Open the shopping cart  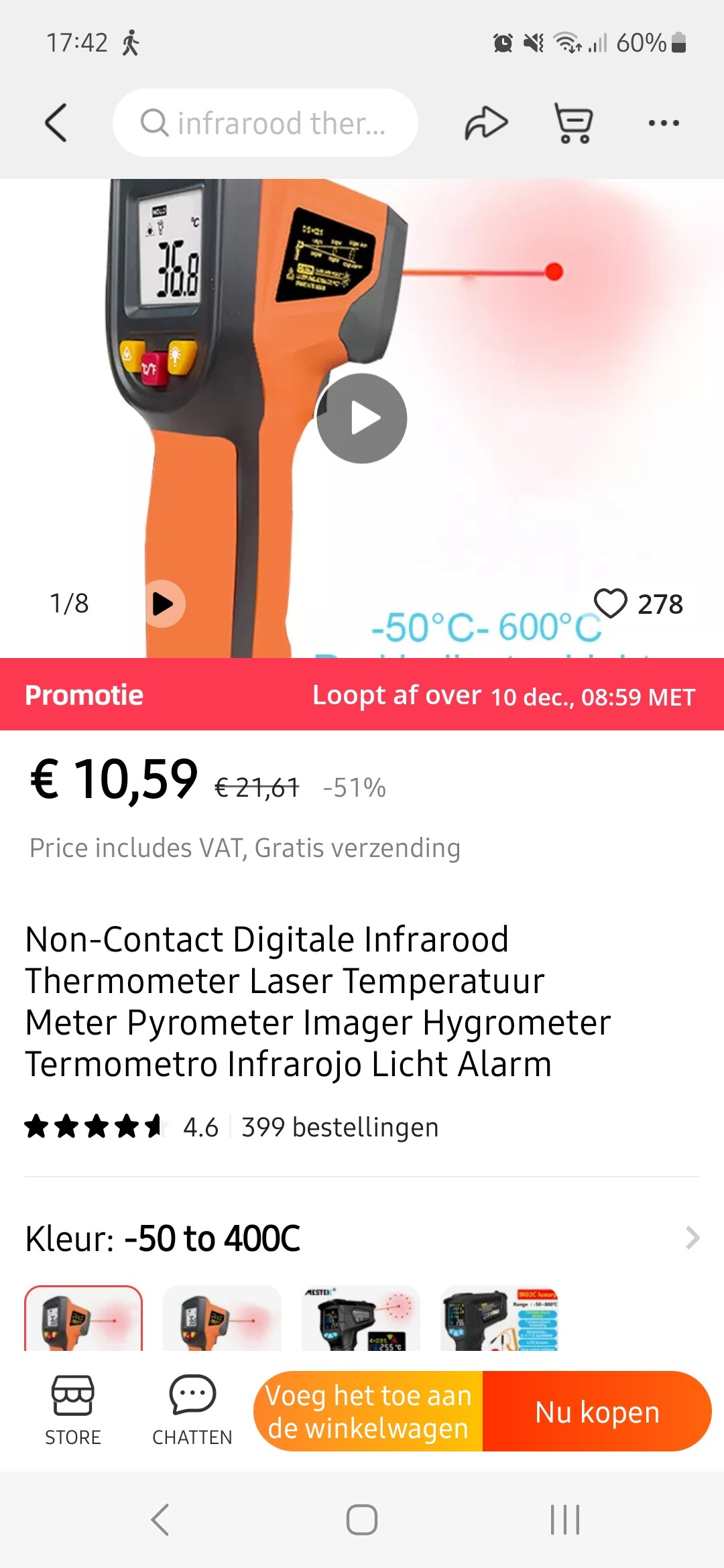(x=574, y=123)
